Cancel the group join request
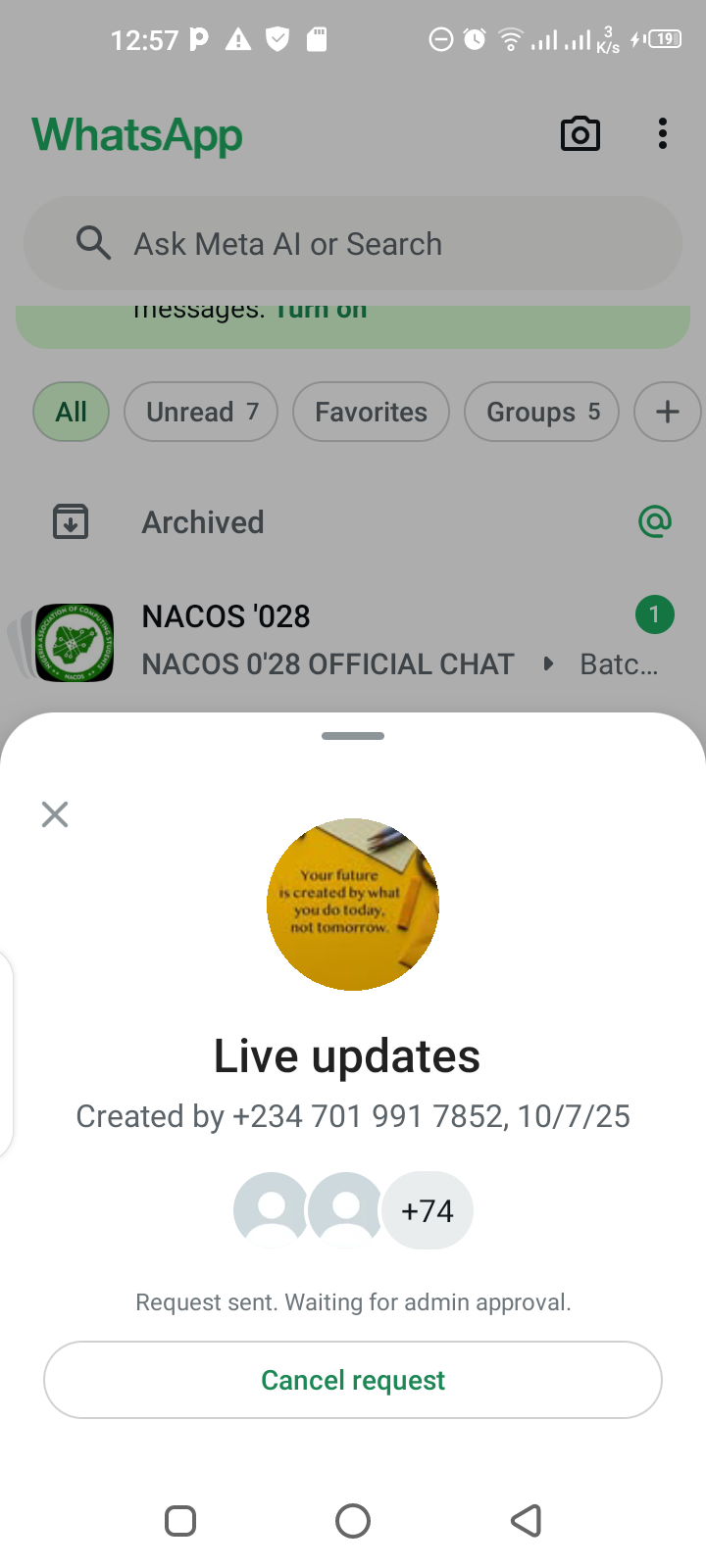Viewport: 706px width, 1568px height. 353,1380
